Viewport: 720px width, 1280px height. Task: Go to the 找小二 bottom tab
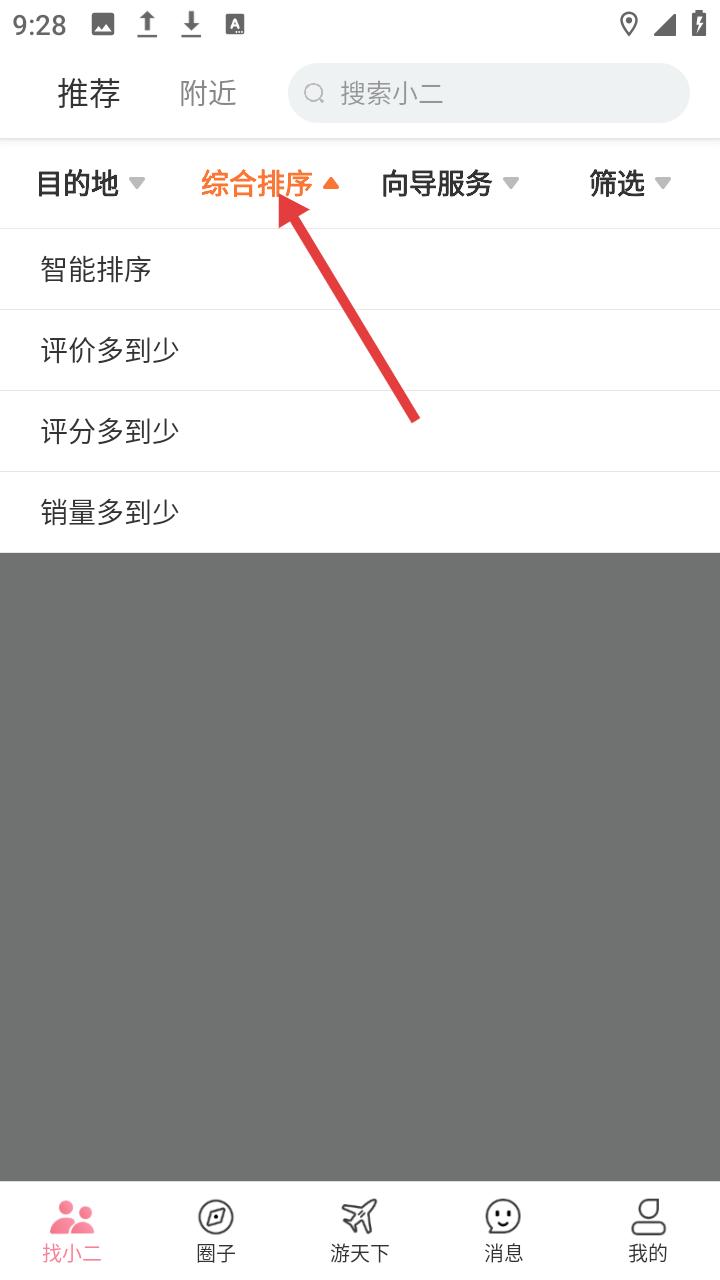(x=72, y=1231)
